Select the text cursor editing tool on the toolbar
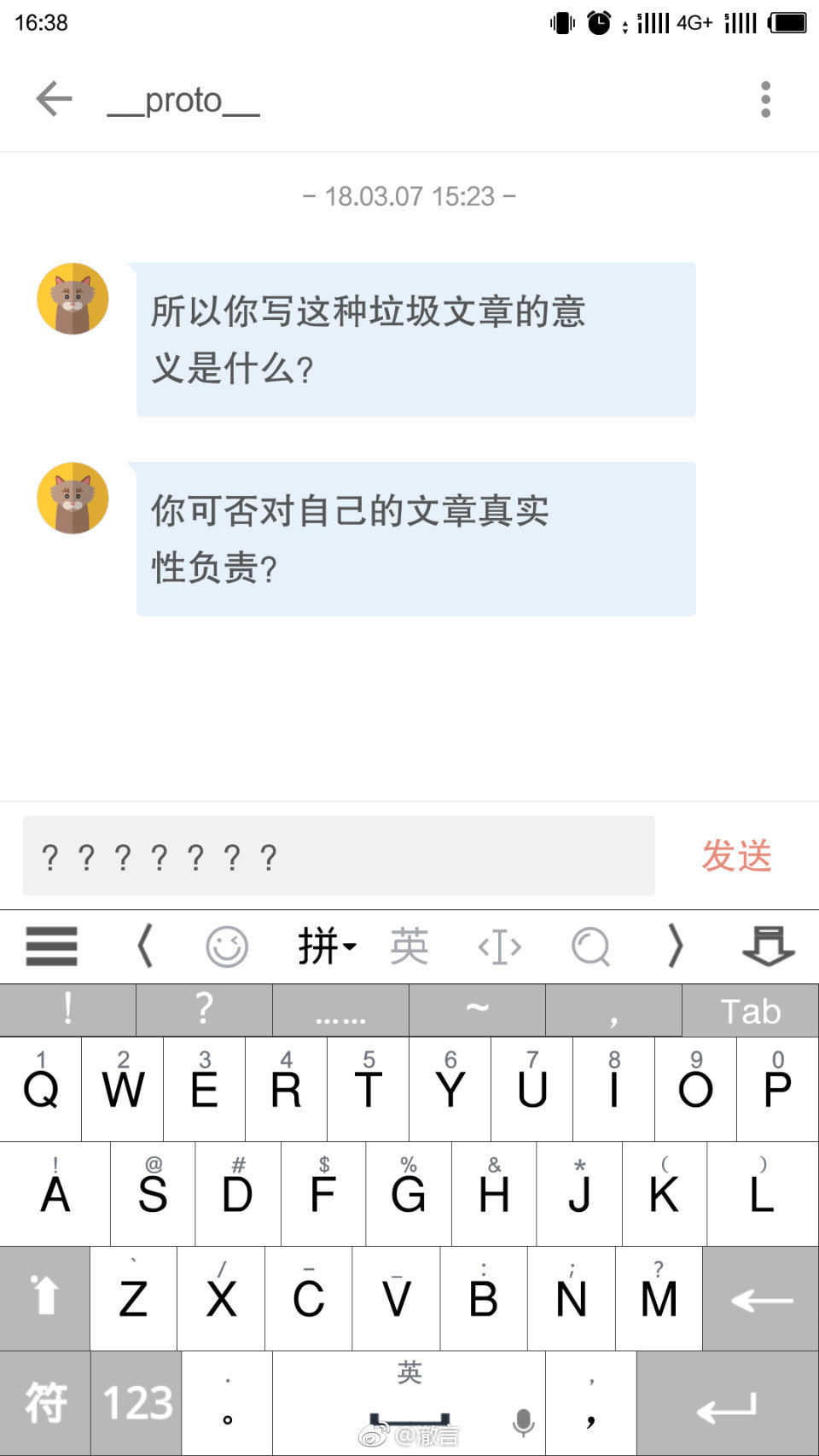Image resolution: width=819 pixels, height=1456 pixels. [x=499, y=946]
